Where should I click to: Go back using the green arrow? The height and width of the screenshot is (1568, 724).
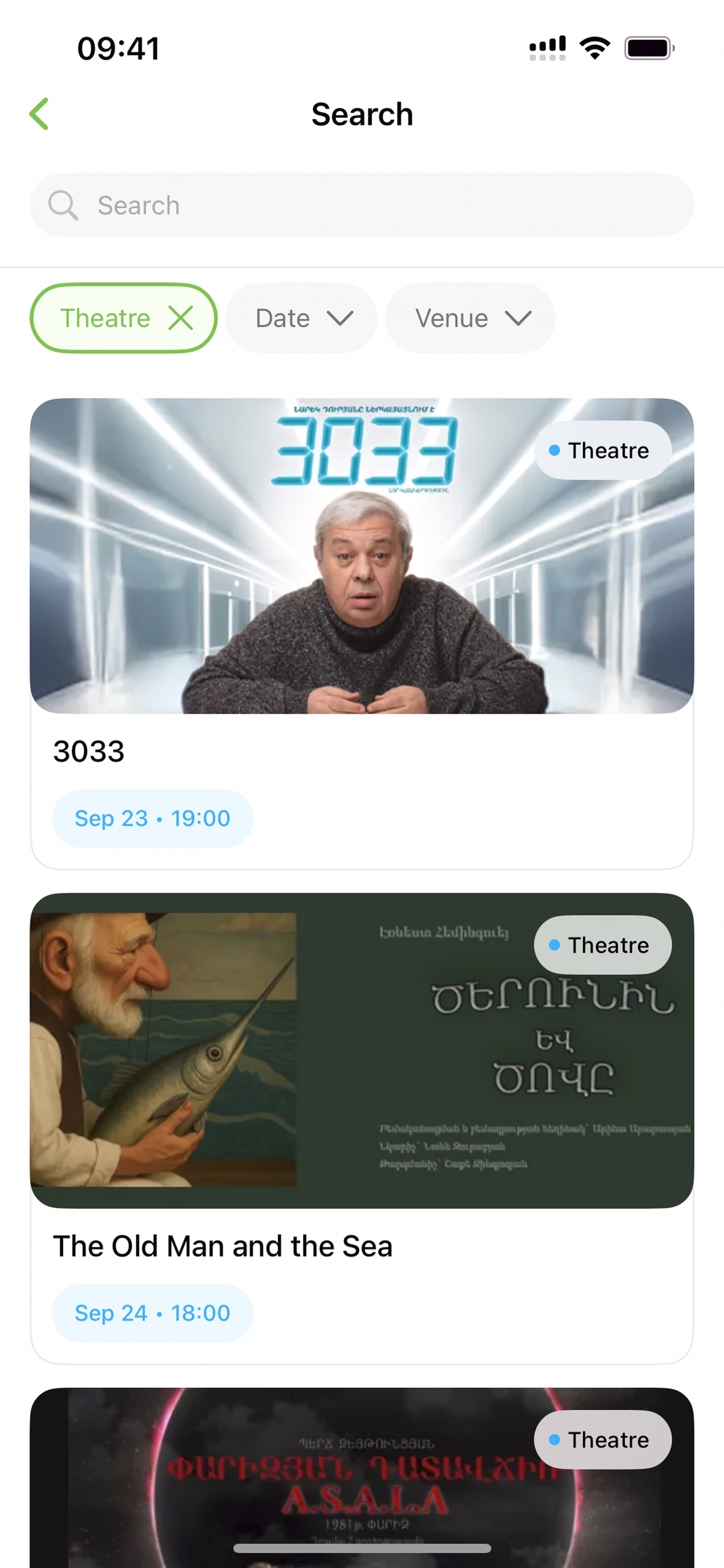[39, 114]
